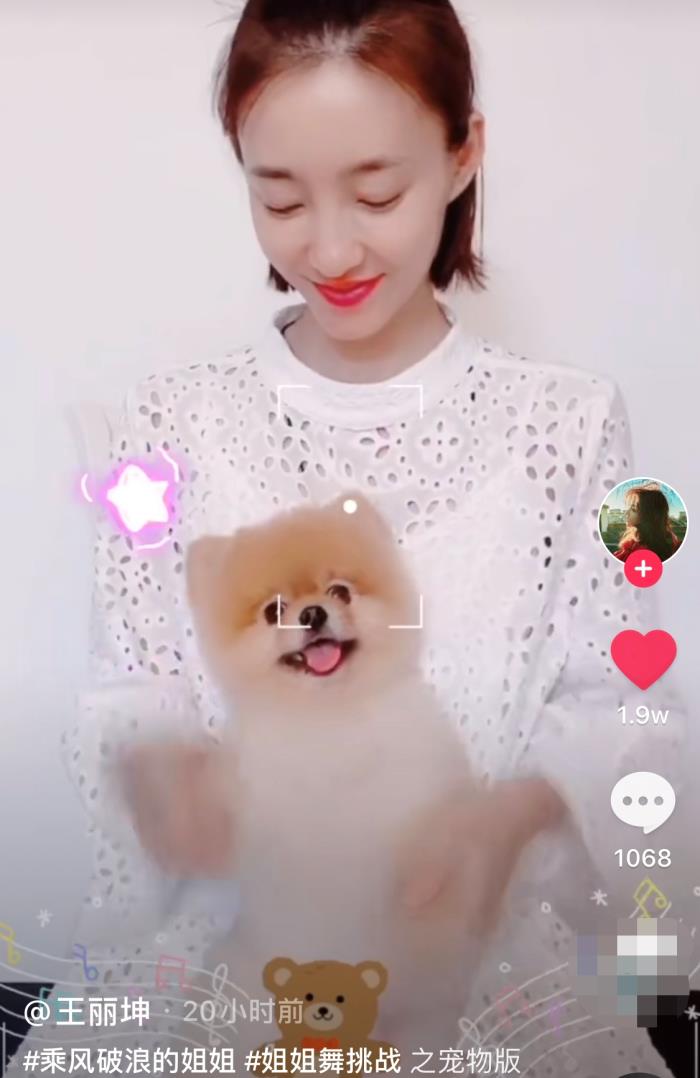Open the @王丽坤 username link
The height and width of the screenshot is (1078, 700).
[x=87, y=1012]
